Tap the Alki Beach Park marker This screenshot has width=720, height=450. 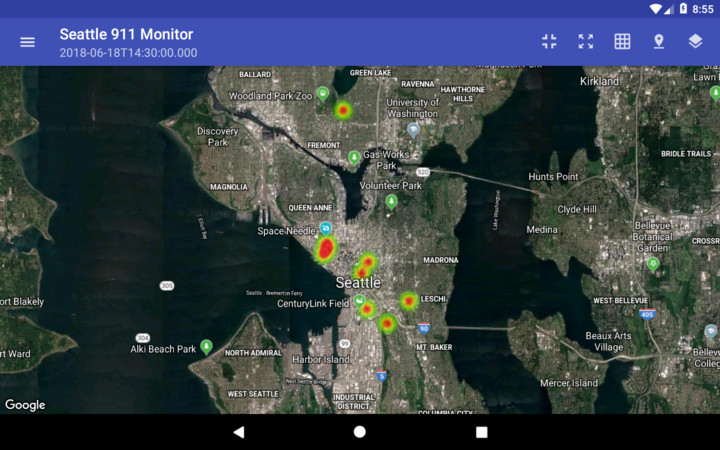(x=206, y=346)
